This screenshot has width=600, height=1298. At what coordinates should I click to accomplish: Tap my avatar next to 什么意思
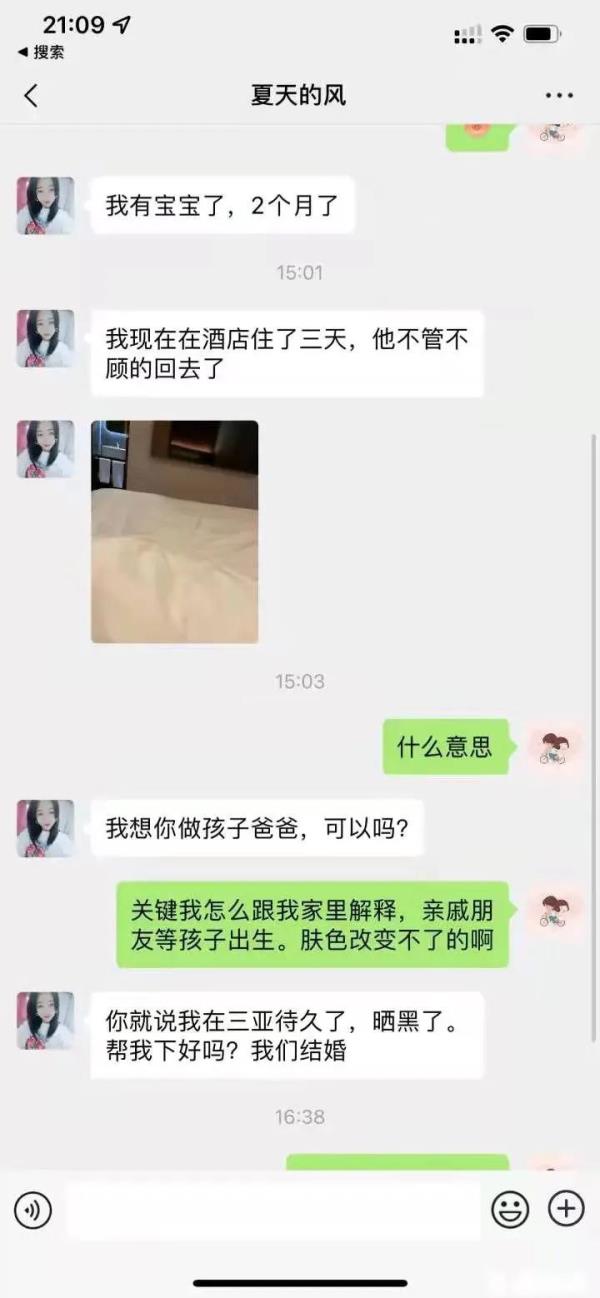[x=554, y=747]
